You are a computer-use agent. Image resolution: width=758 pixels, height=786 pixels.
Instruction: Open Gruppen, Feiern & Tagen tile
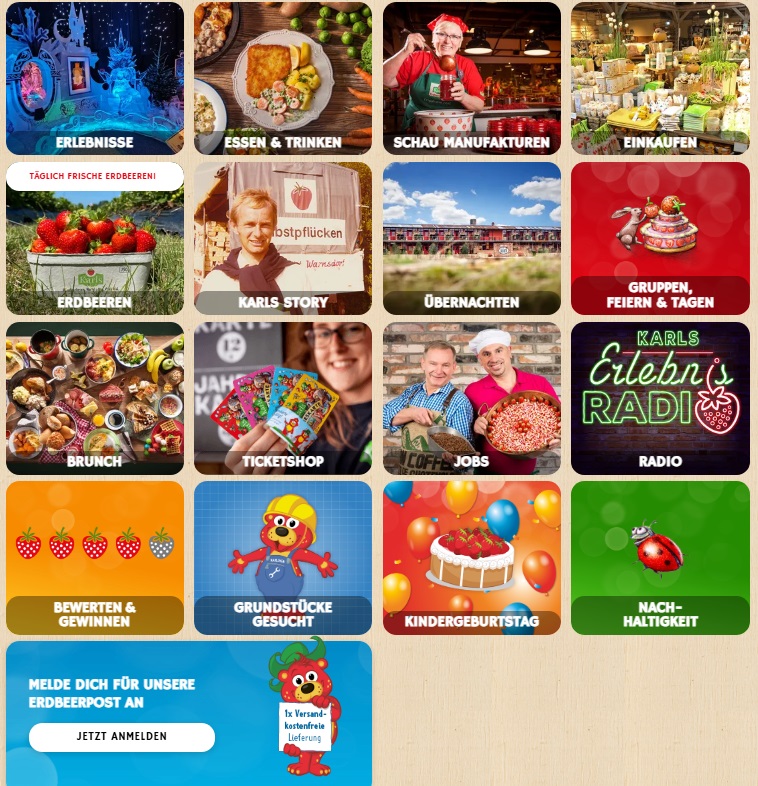(660, 238)
